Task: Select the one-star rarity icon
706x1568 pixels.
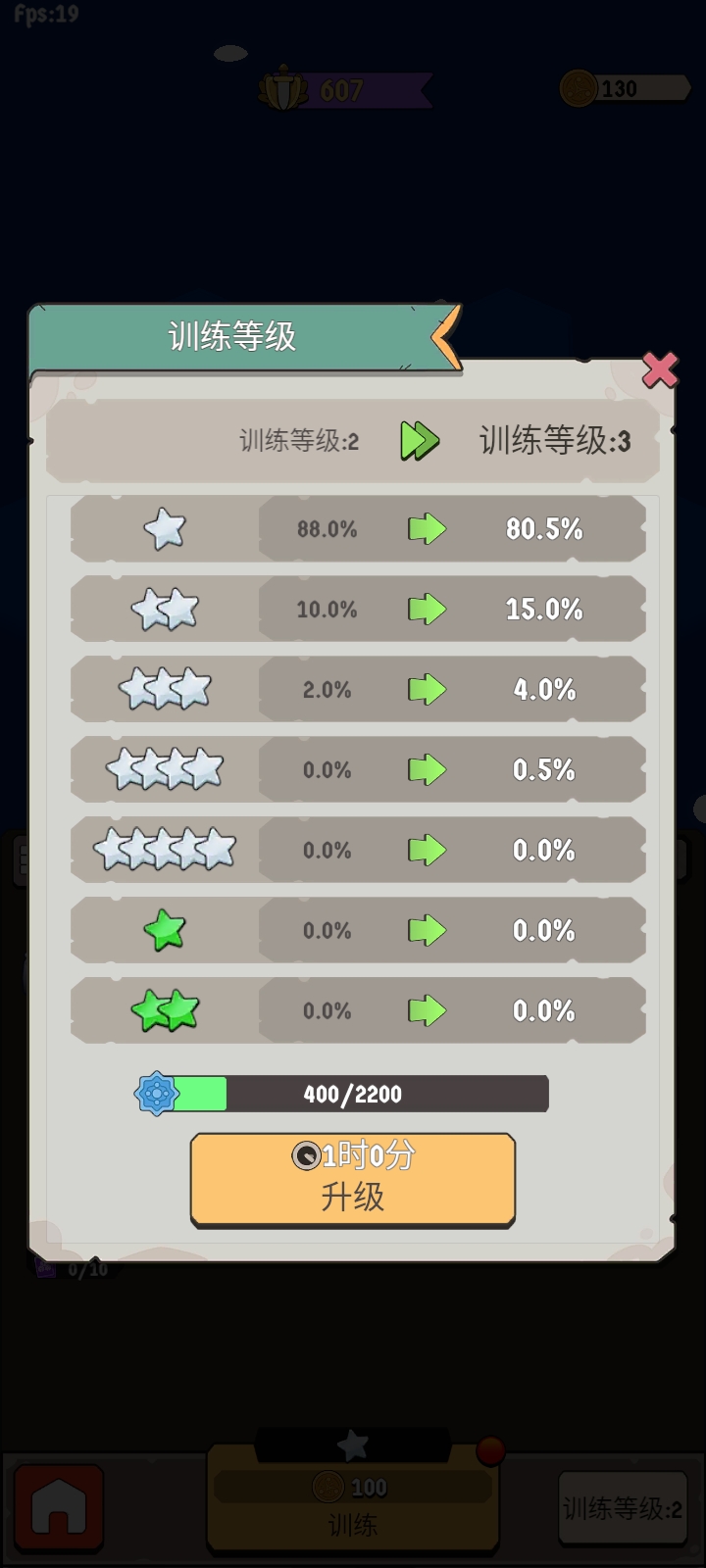Action: [x=167, y=528]
